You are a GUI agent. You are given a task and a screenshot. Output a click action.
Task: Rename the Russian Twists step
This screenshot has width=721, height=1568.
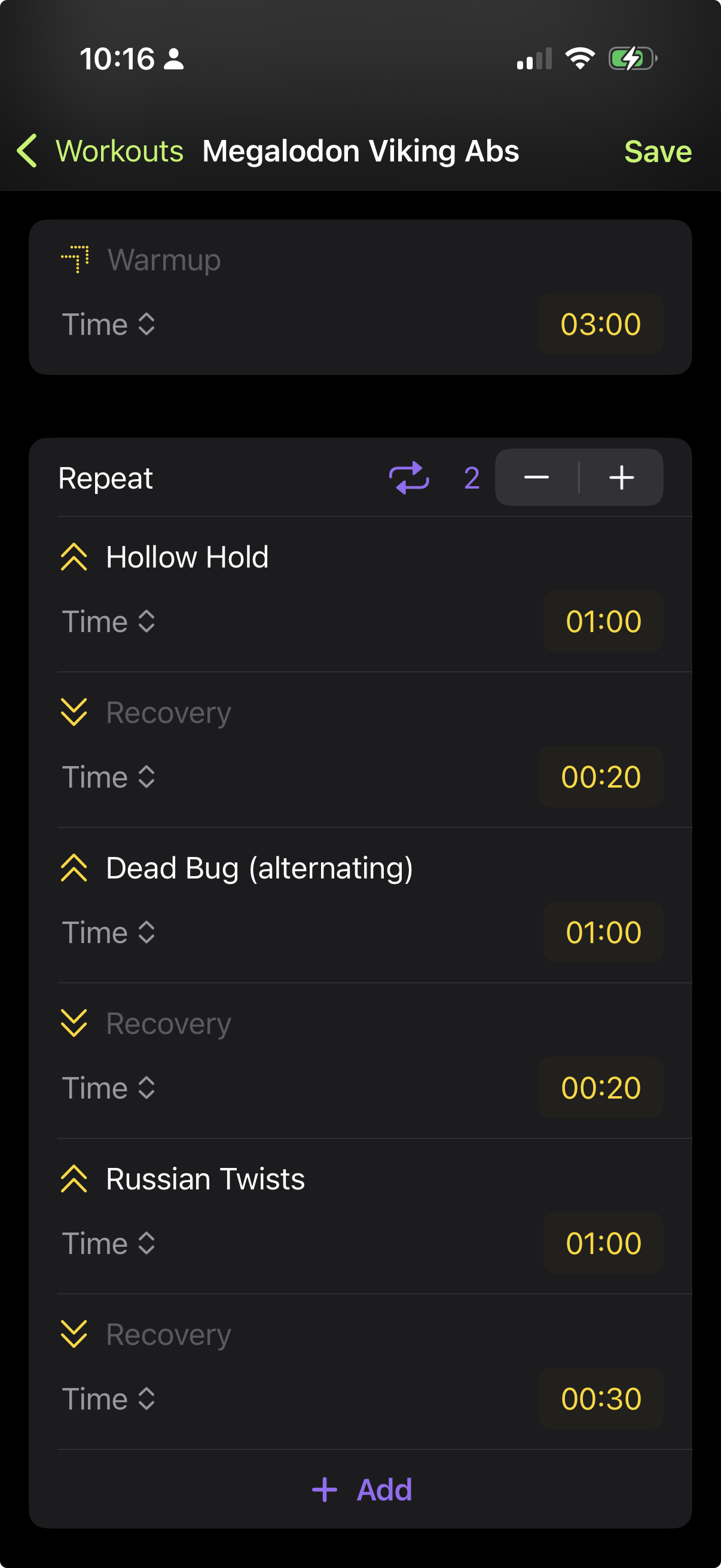206,1179
